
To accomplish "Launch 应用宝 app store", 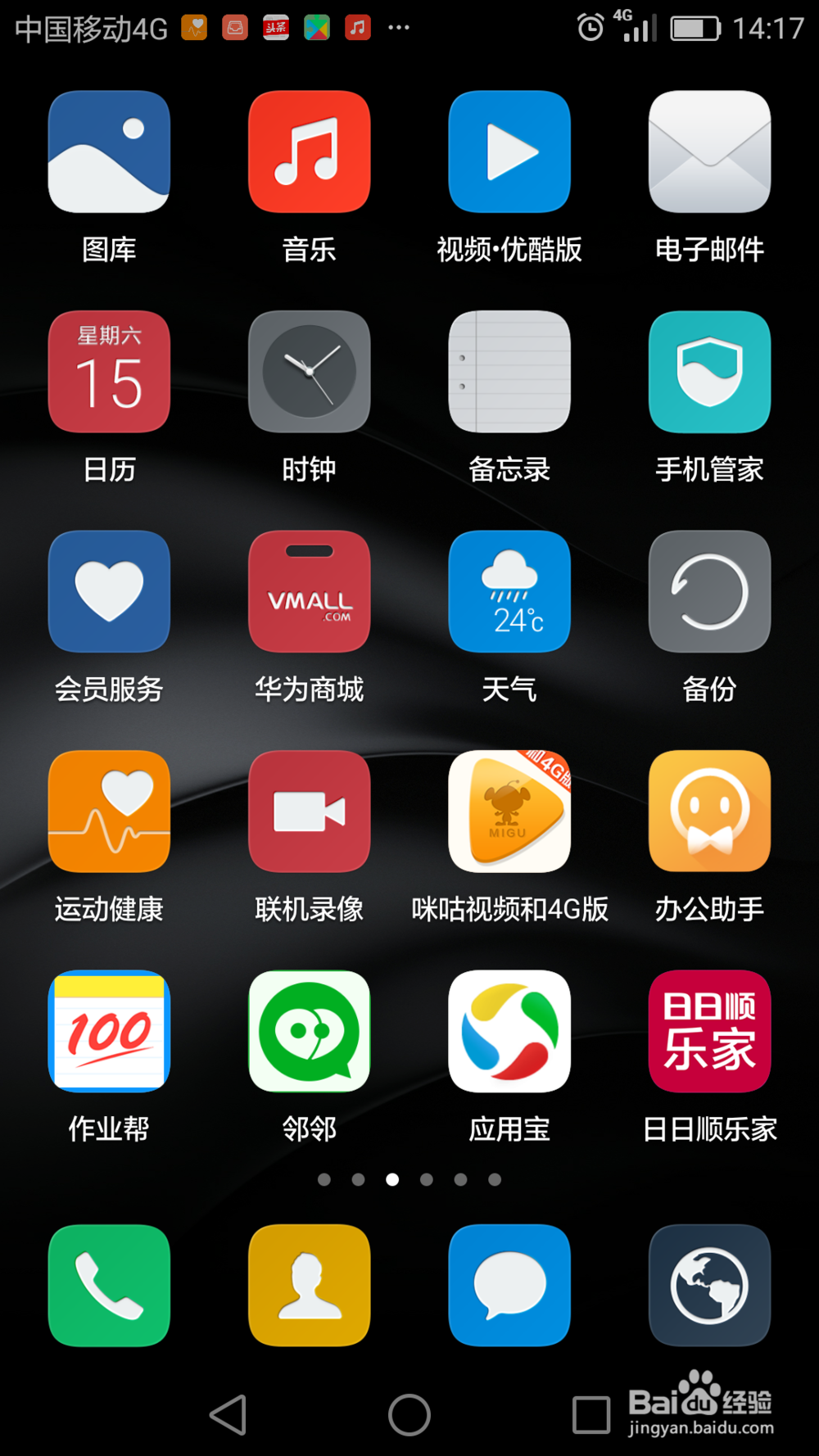I will coord(509,1031).
